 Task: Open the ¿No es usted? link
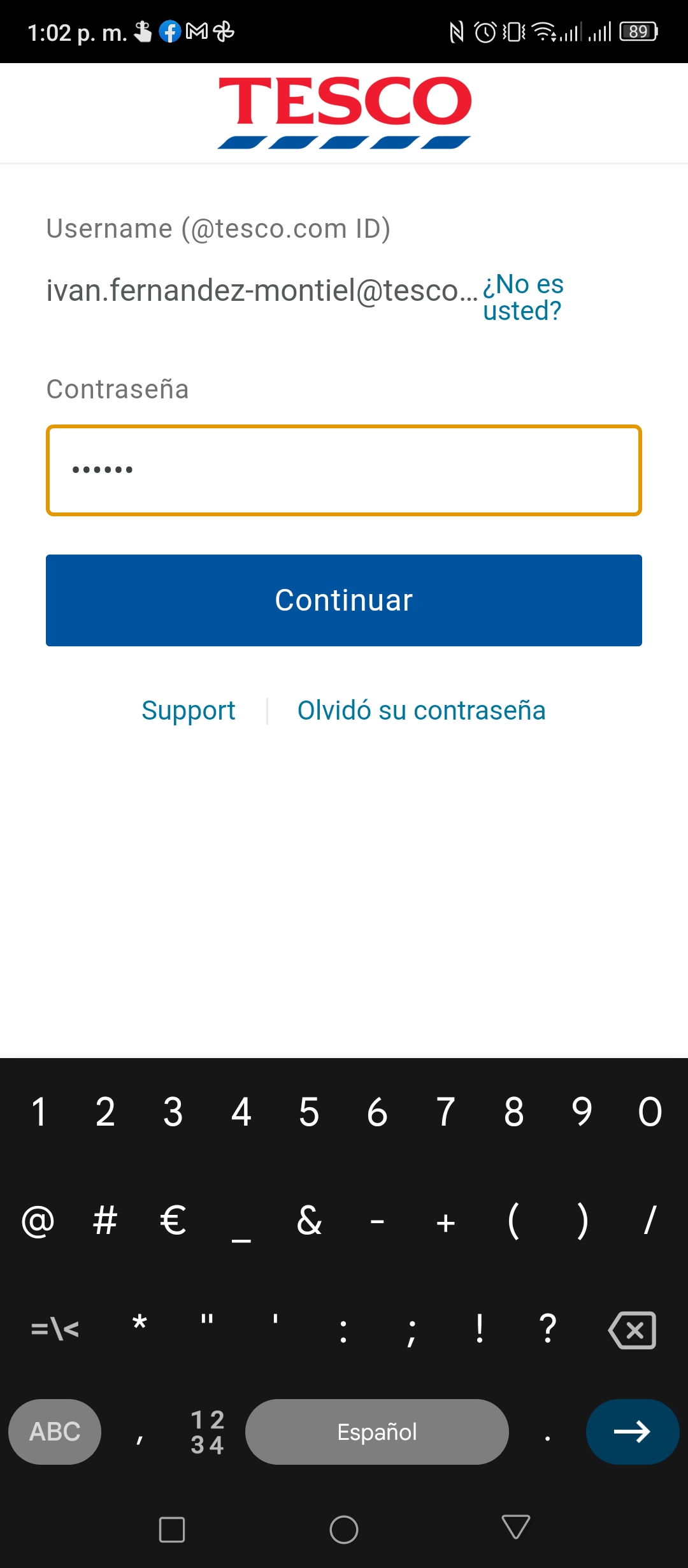pyautogui.click(x=523, y=297)
